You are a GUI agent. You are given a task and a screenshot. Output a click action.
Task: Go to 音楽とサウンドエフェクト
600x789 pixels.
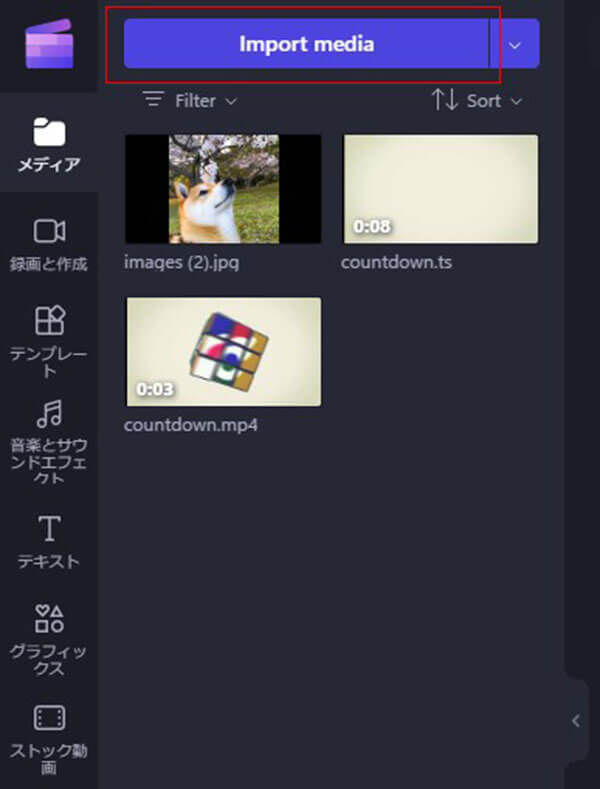pyautogui.click(x=48, y=441)
